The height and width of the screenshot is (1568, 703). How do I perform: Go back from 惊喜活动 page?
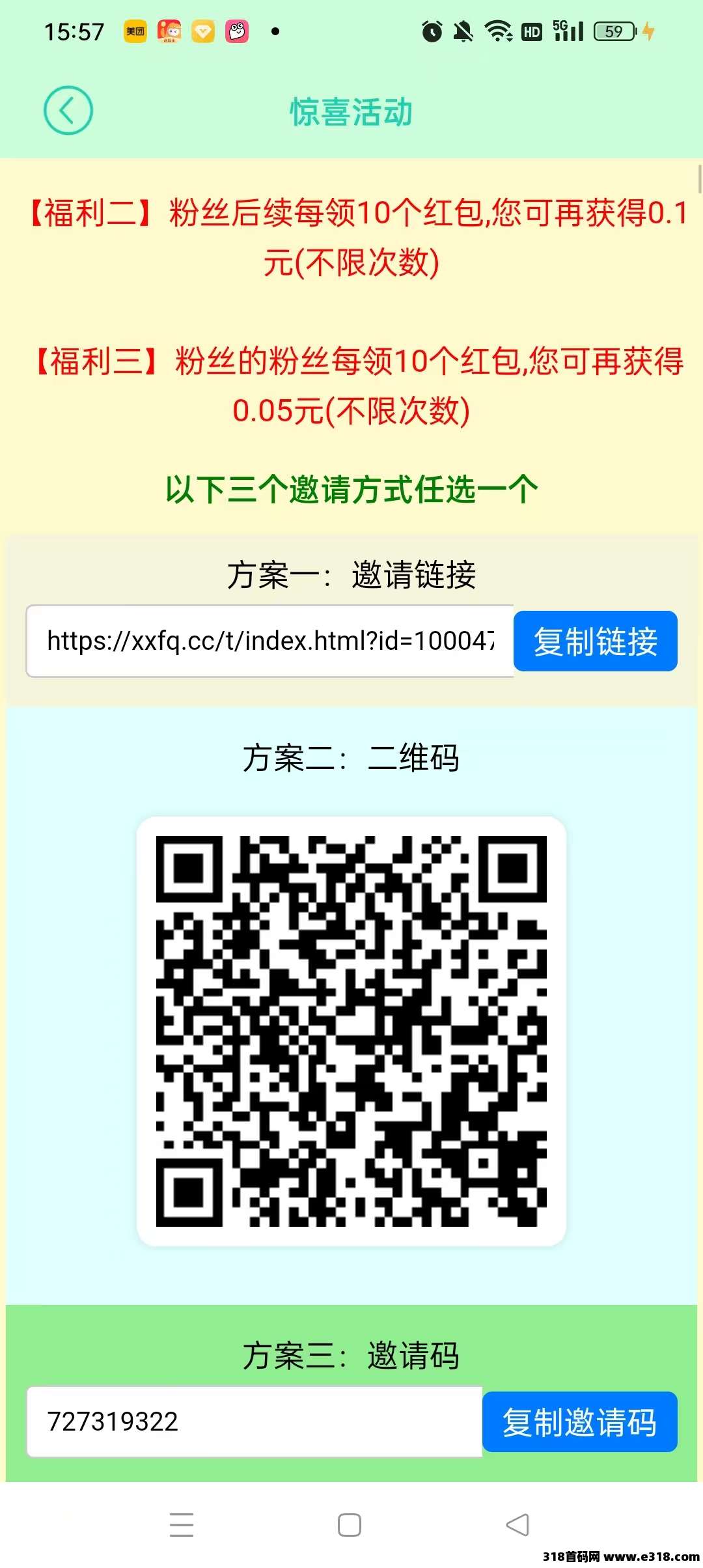pos(68,111)
